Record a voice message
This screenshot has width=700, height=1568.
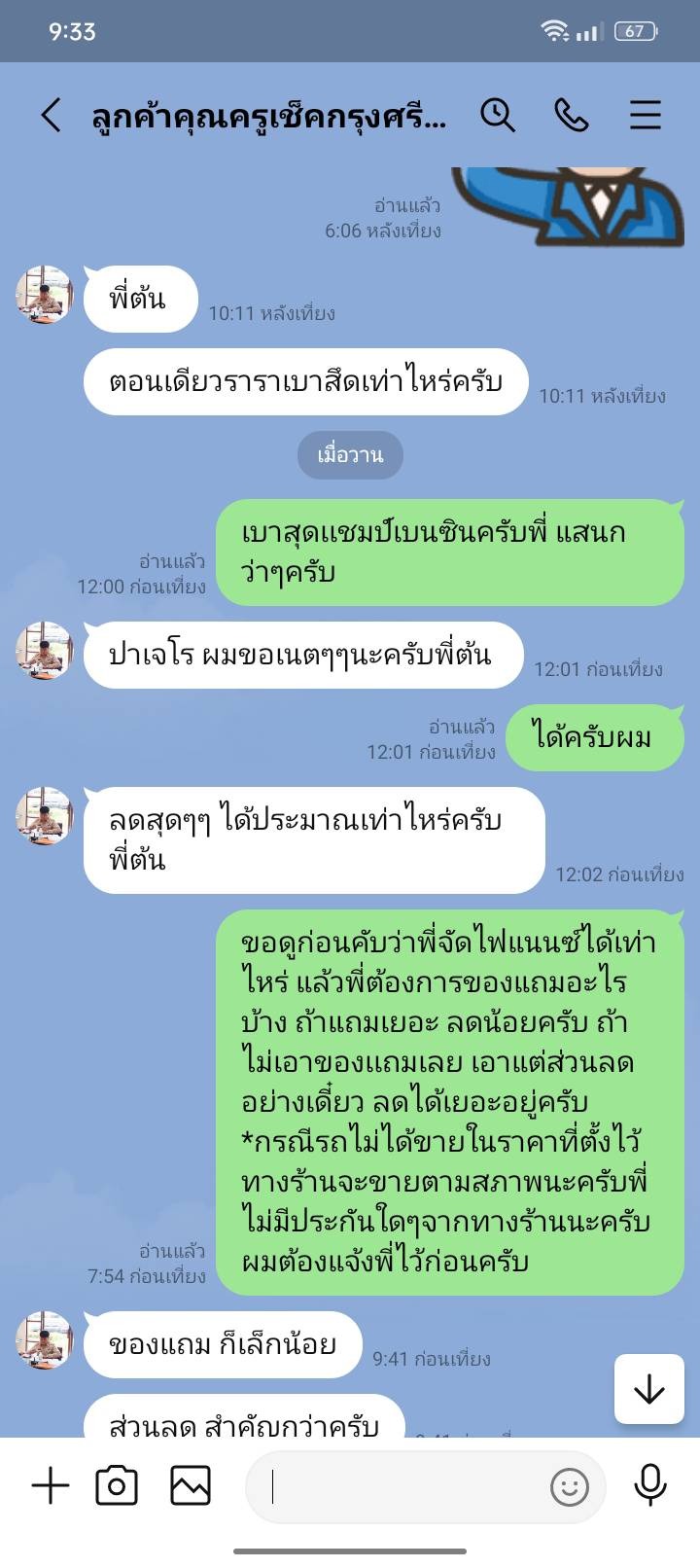[x=649, y=1486]
